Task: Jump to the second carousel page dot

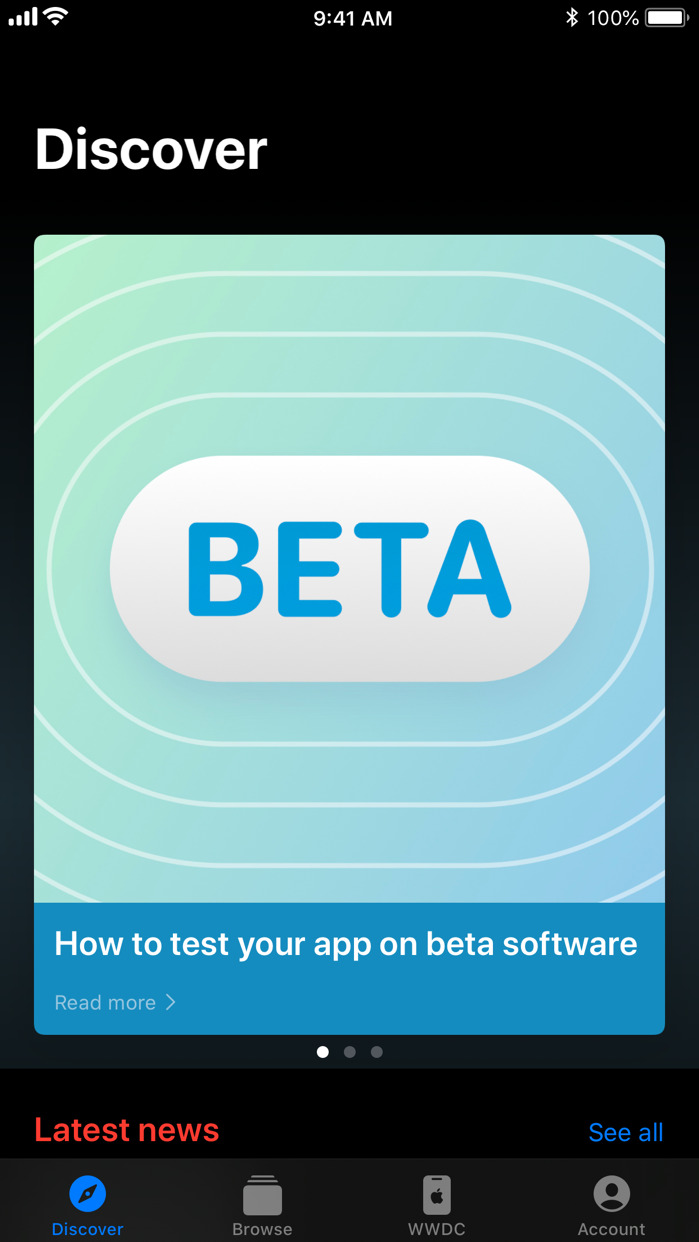Action: pos(349,1052)
